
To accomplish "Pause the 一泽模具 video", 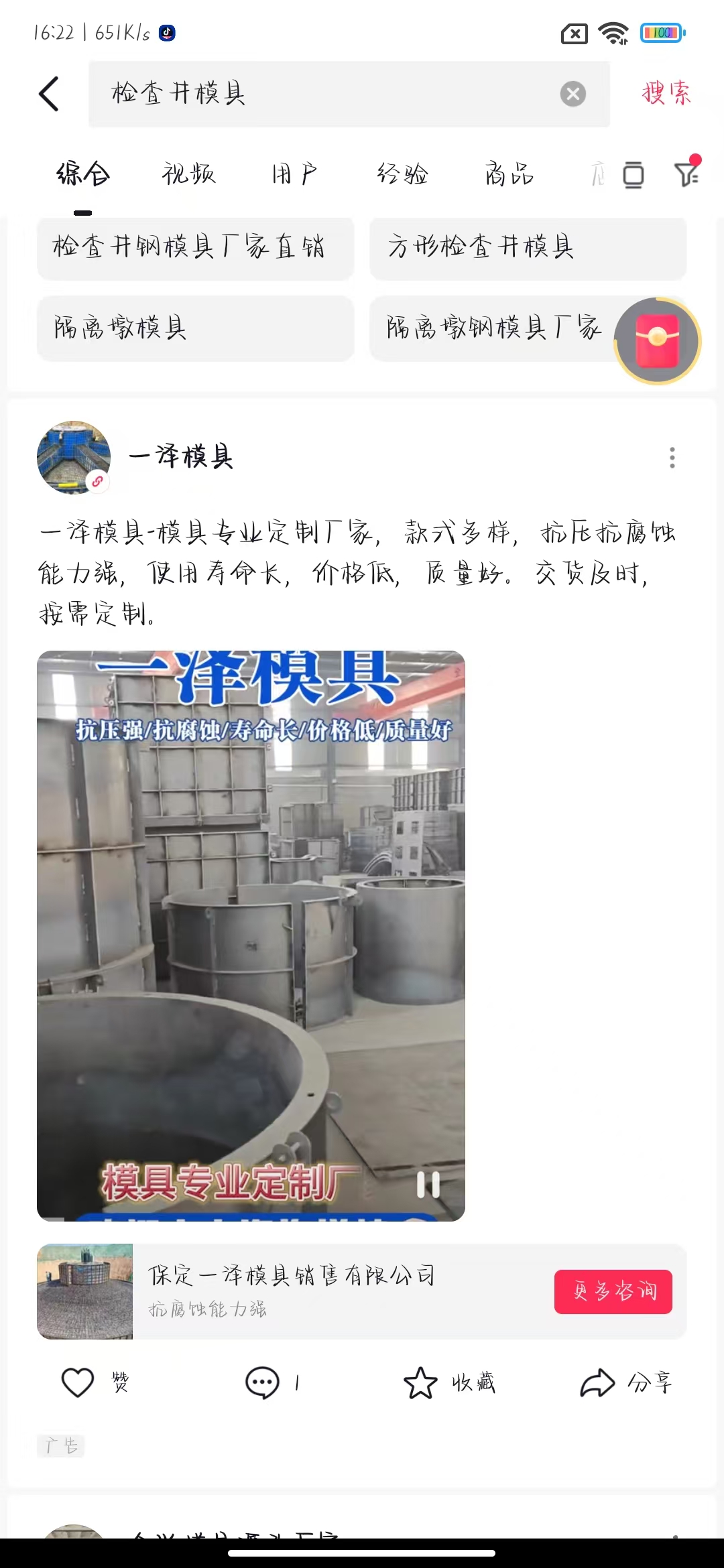I will [x=428, y=1185].
